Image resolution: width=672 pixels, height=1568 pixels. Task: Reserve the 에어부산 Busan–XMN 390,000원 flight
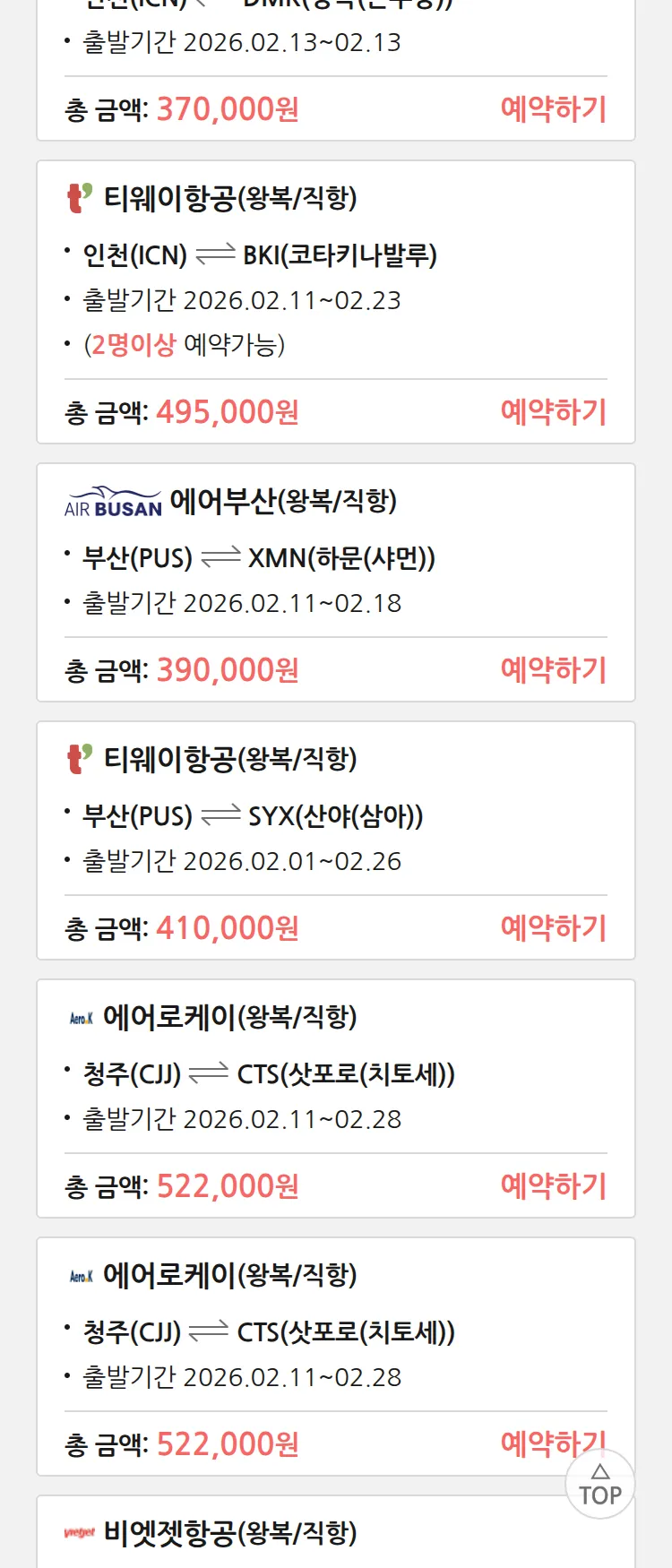553,670
